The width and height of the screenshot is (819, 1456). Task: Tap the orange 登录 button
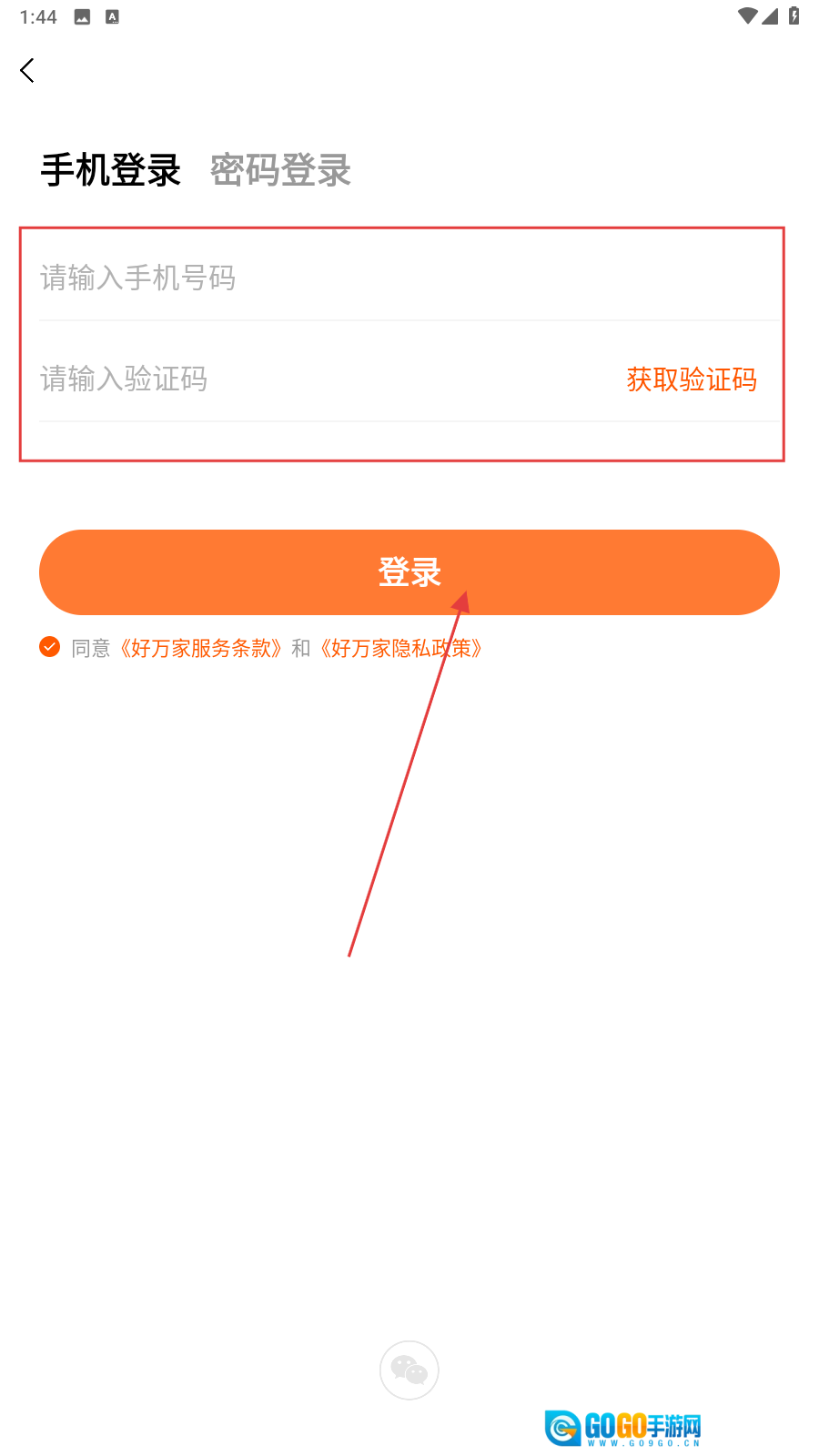[409, 572]
